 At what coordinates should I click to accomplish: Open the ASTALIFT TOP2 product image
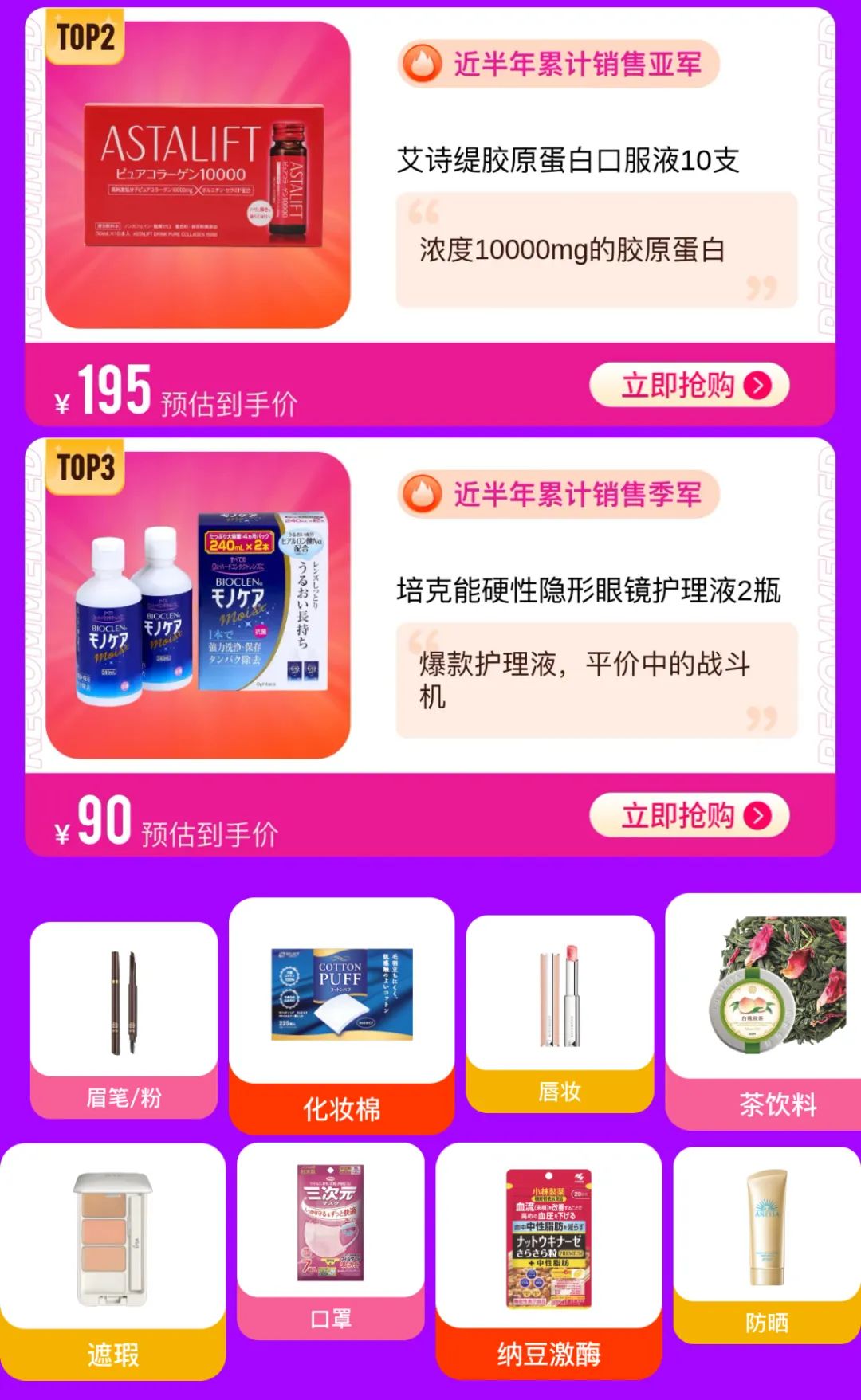pyautogui.click(x=198, y=175)
